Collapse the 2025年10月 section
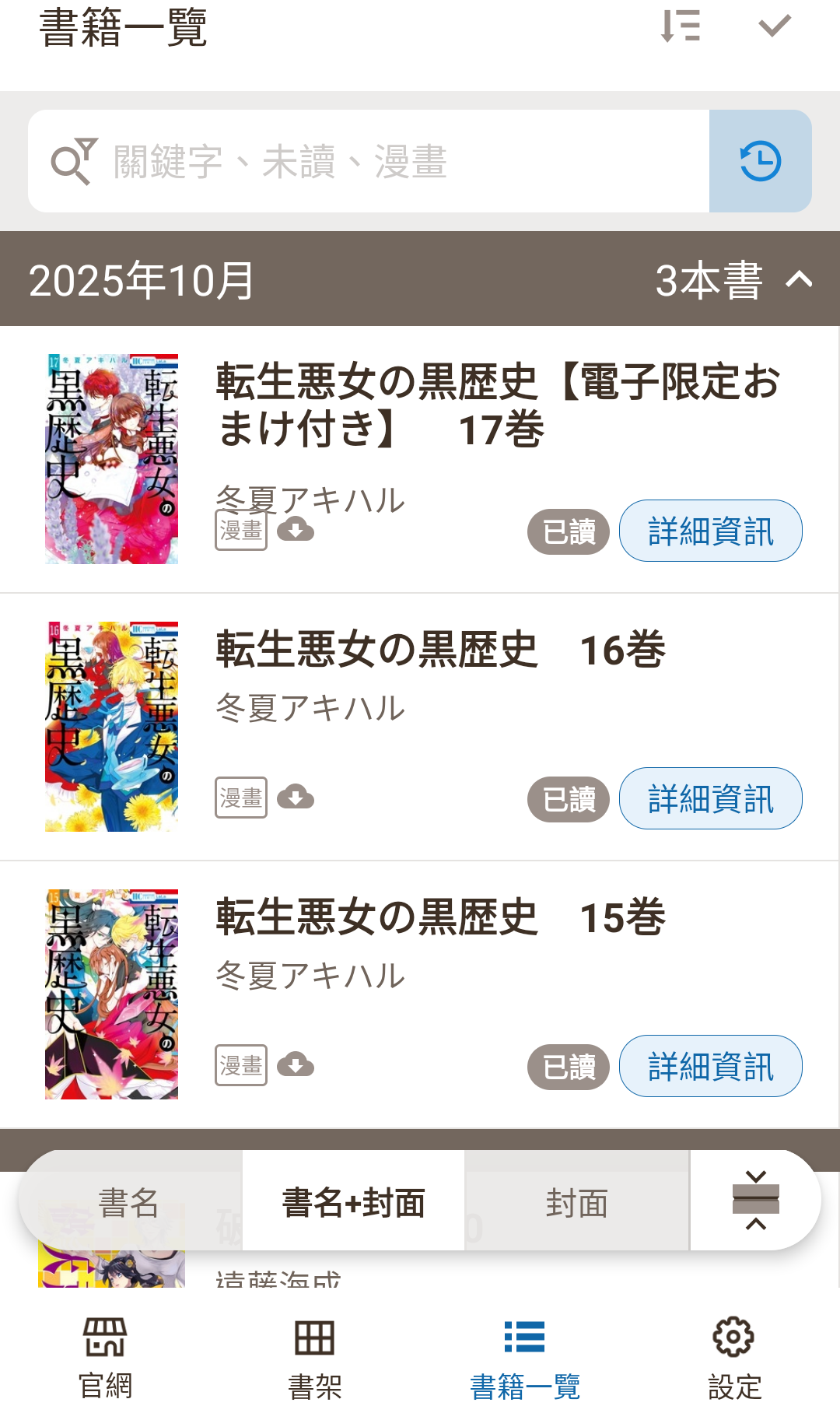The height and width of the screenshot is (1420, 840). (x=800, y=279)
